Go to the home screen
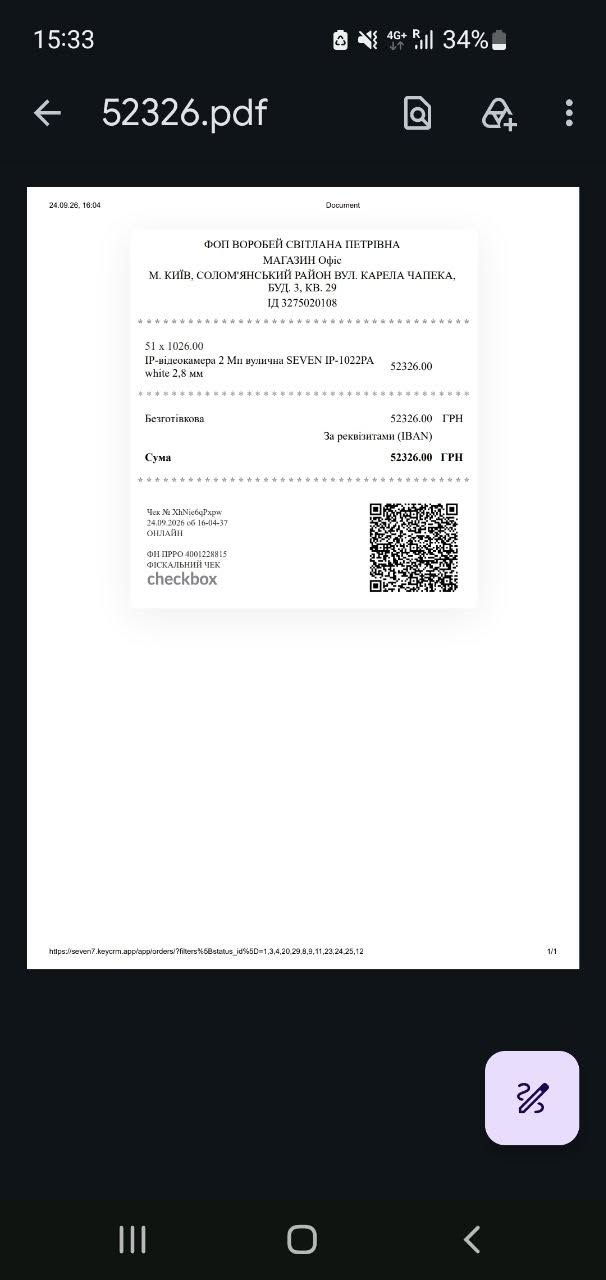 pos(302,1240)
